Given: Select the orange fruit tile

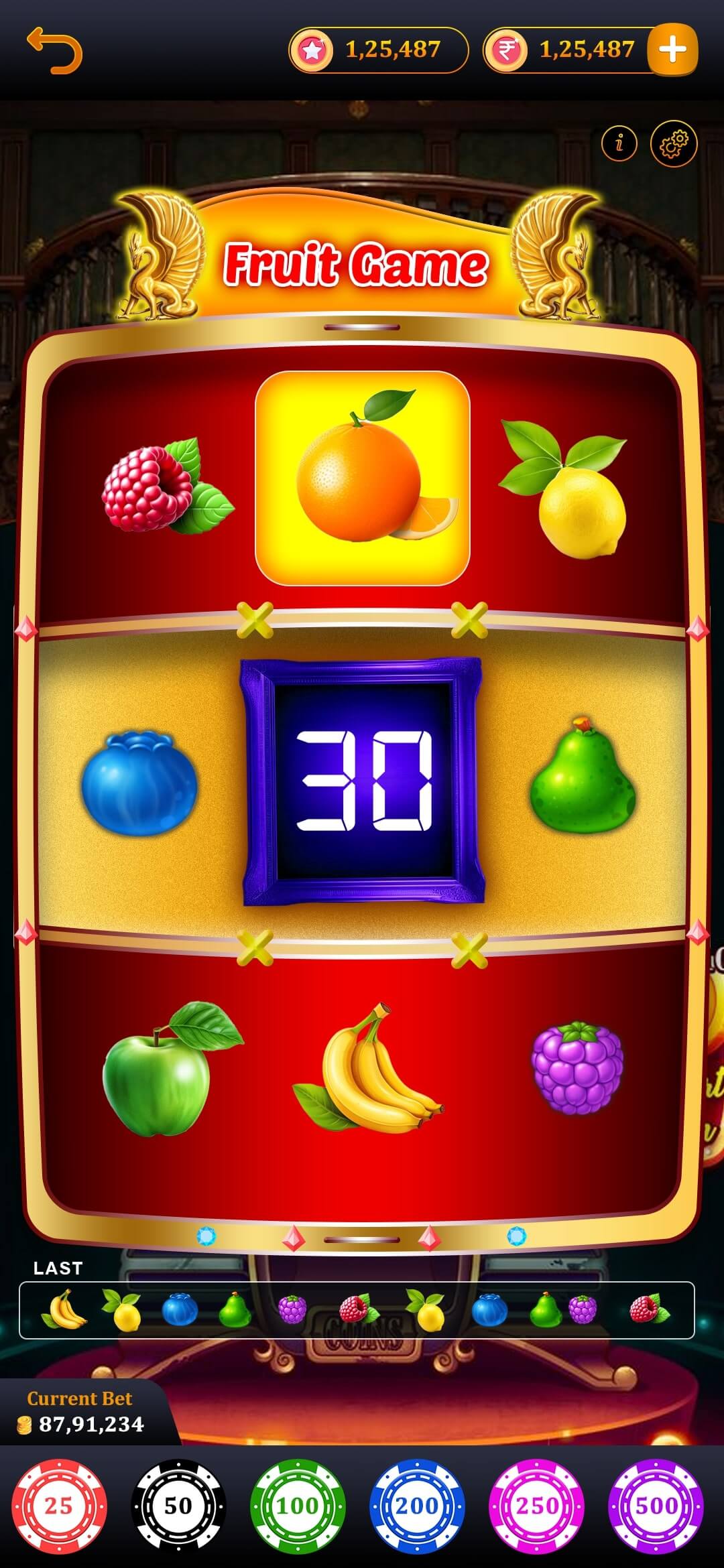Looking at the screenshot, I should (x=363, y=478).
